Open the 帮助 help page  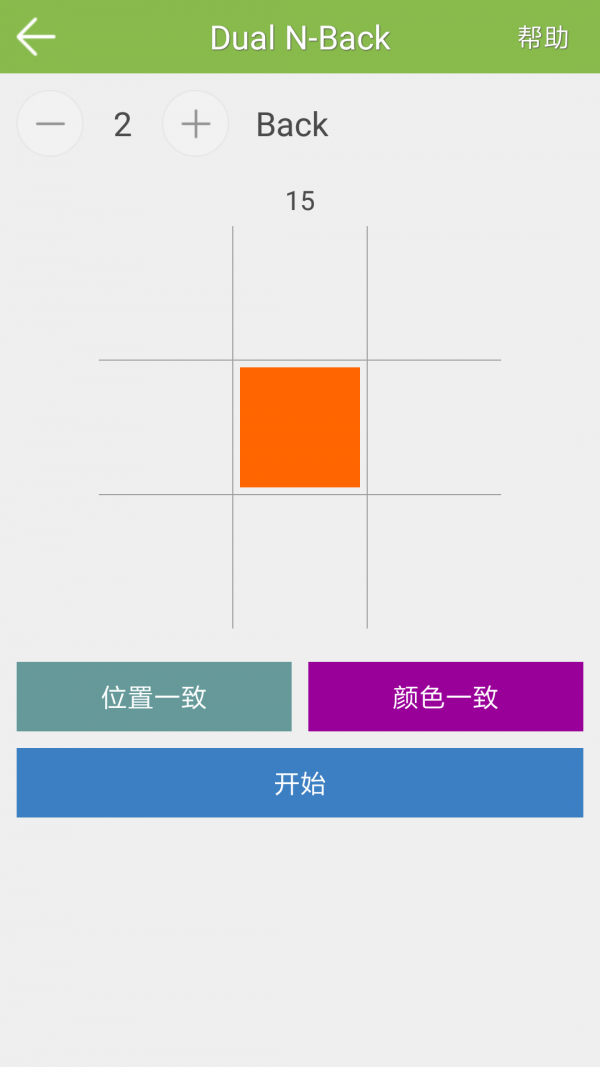click(x=543, y=38)
